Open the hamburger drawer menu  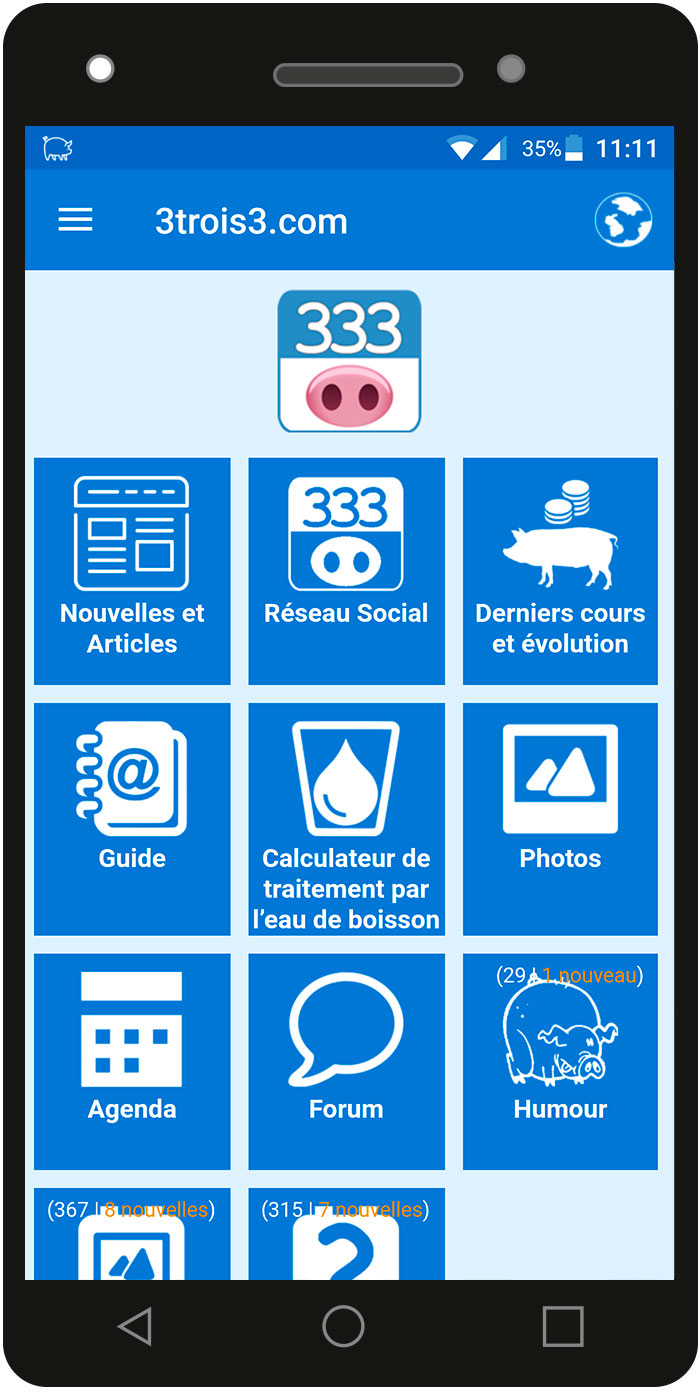coord(75,221)
